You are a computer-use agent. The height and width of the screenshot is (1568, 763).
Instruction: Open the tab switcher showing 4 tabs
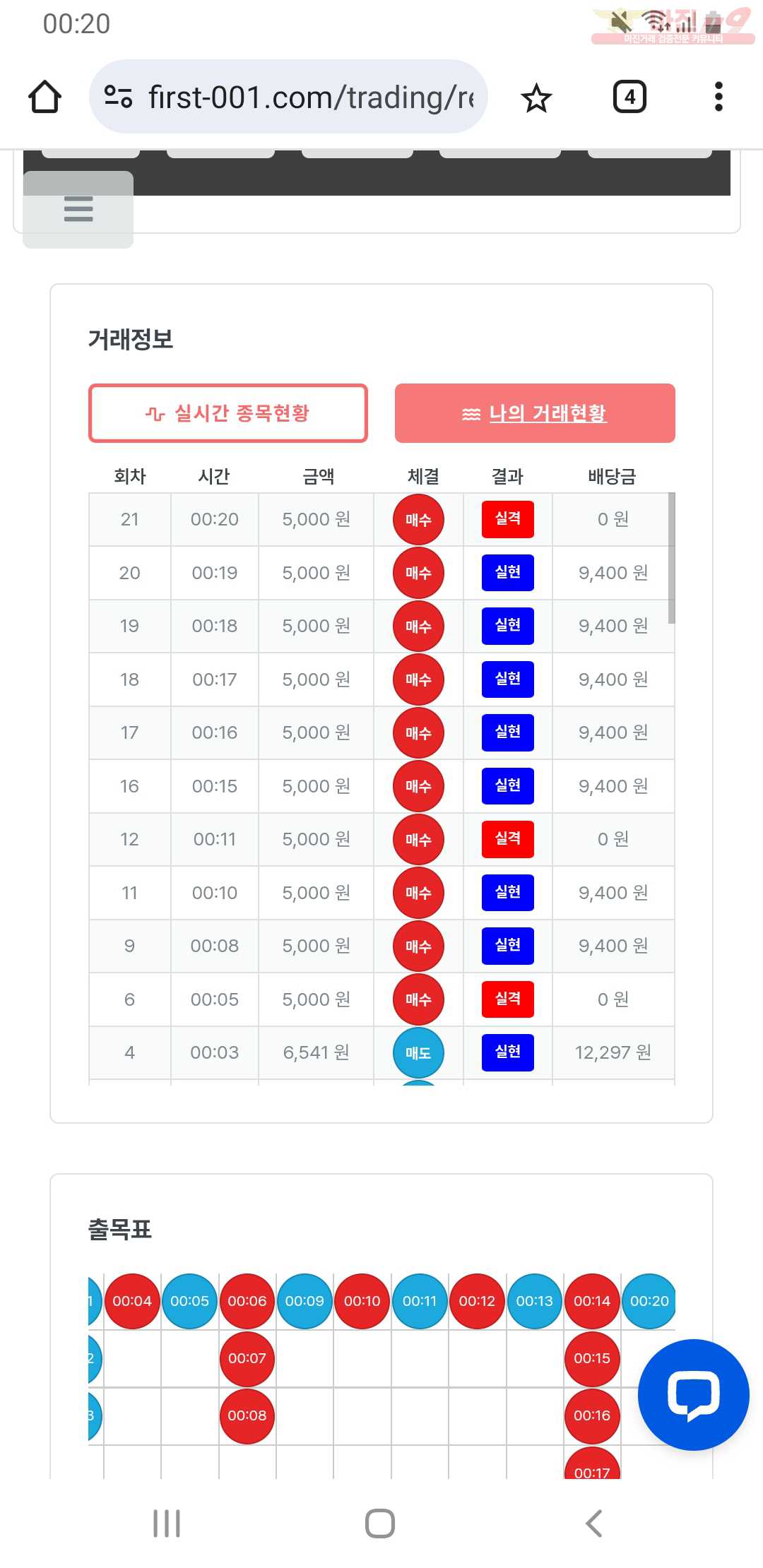(629, 97)
